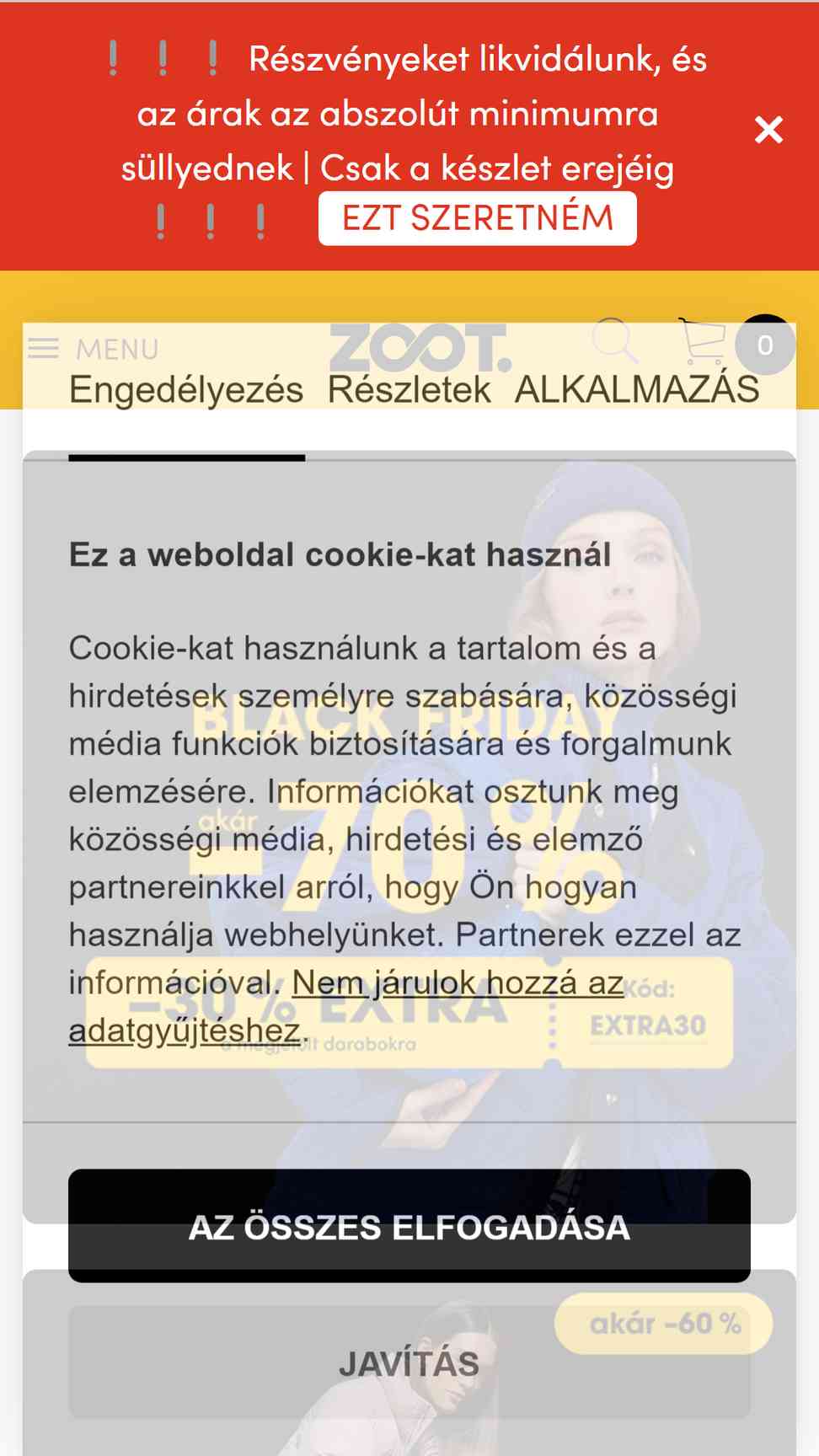Switch to the Részletek tab

coord(409,390)
